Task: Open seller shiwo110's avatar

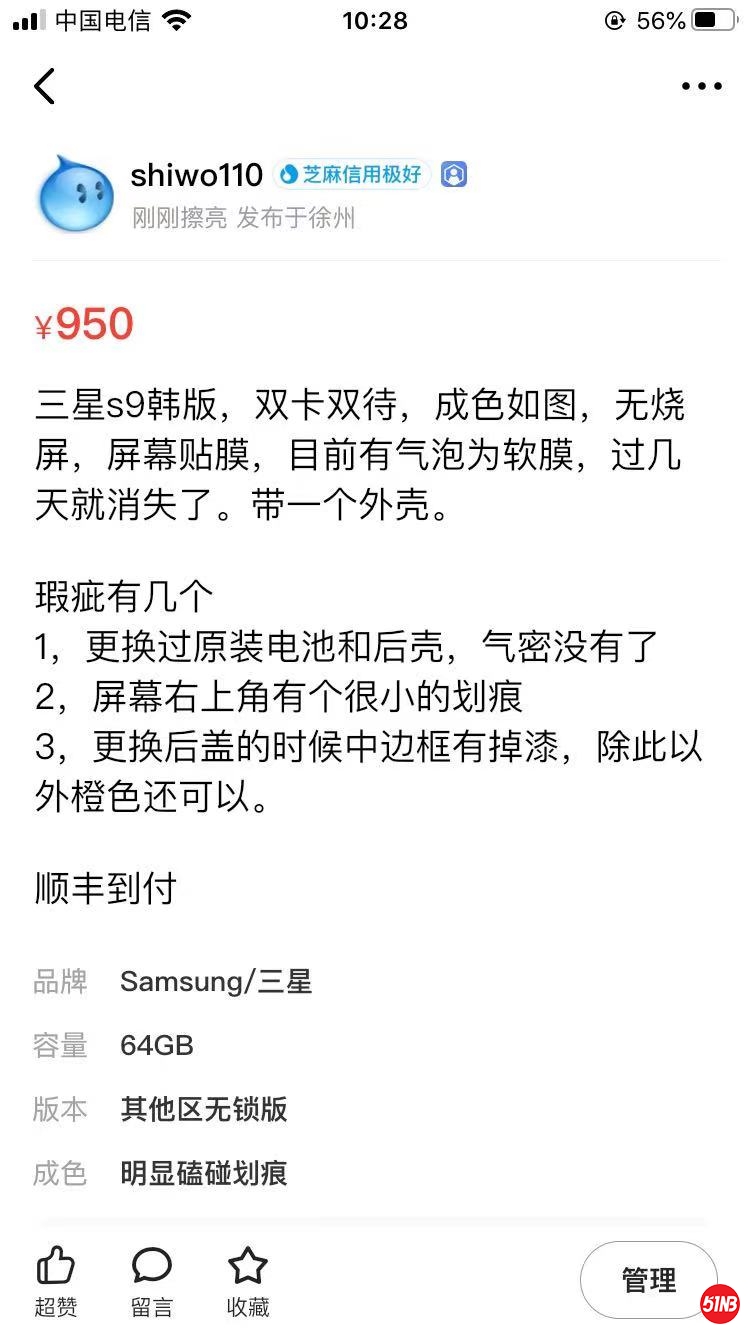Action: (x=77, y=194)
